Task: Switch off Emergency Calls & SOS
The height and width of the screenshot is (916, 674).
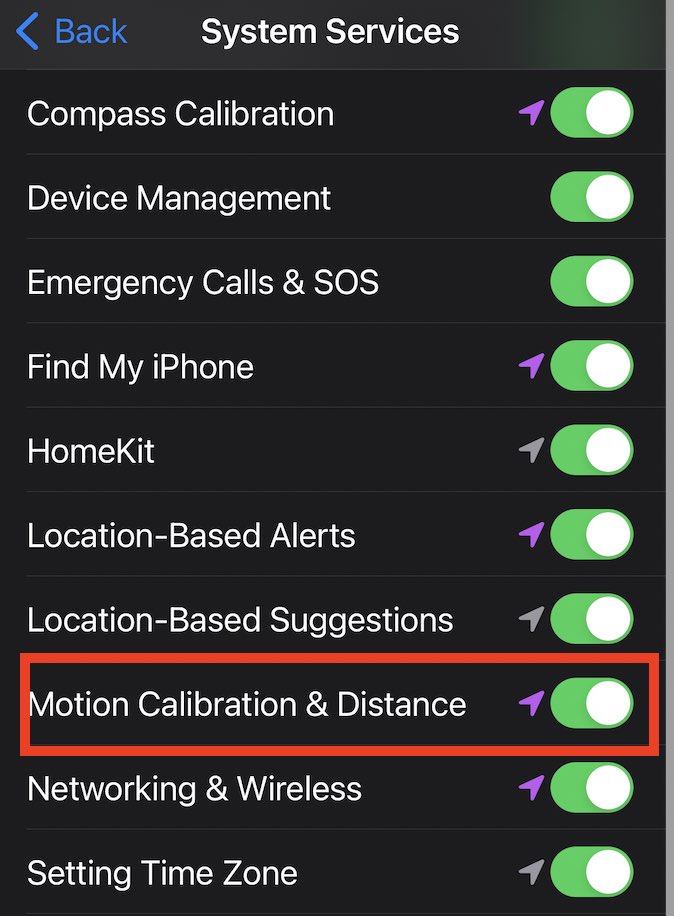Action: coord(591,282)
